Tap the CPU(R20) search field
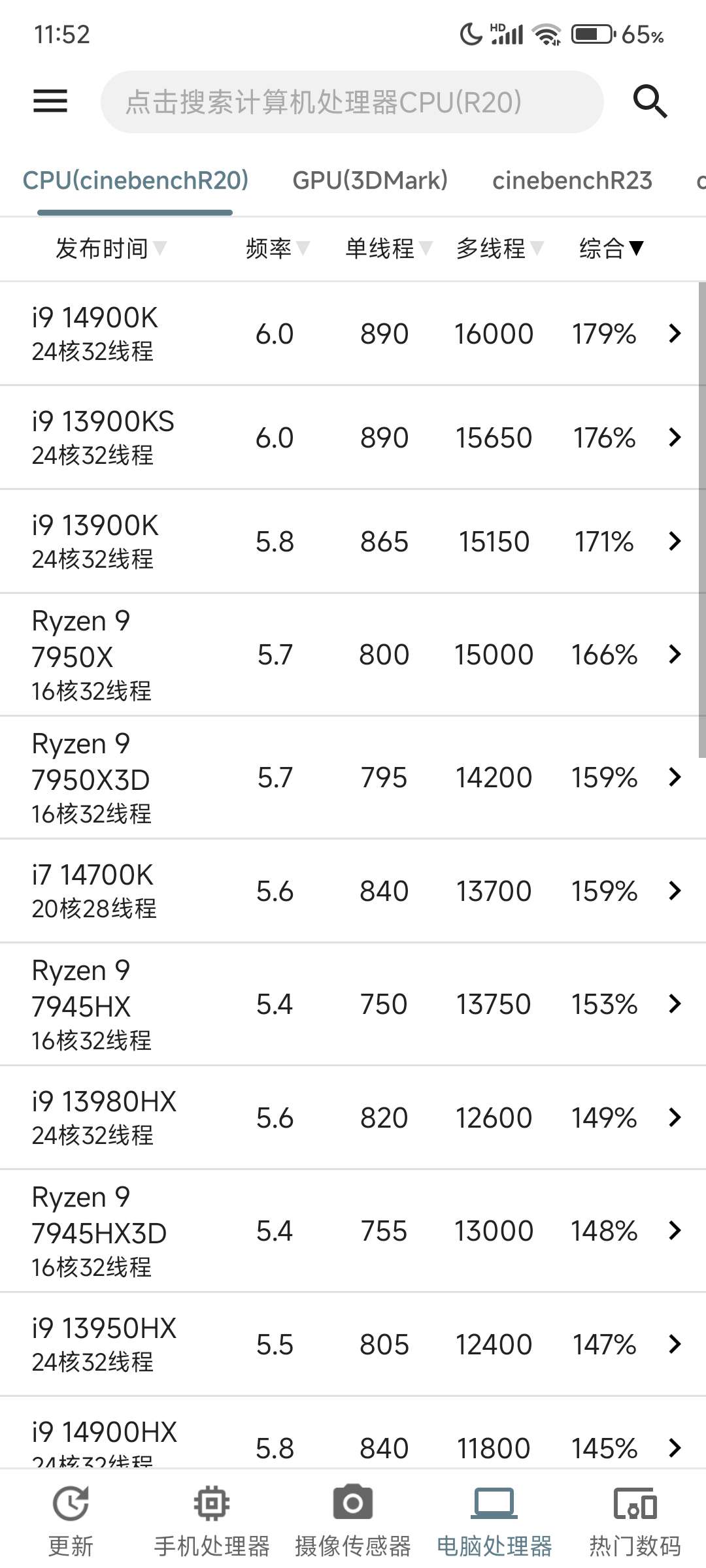This screenshot has width=706, height=1568. tap(352, 103)
